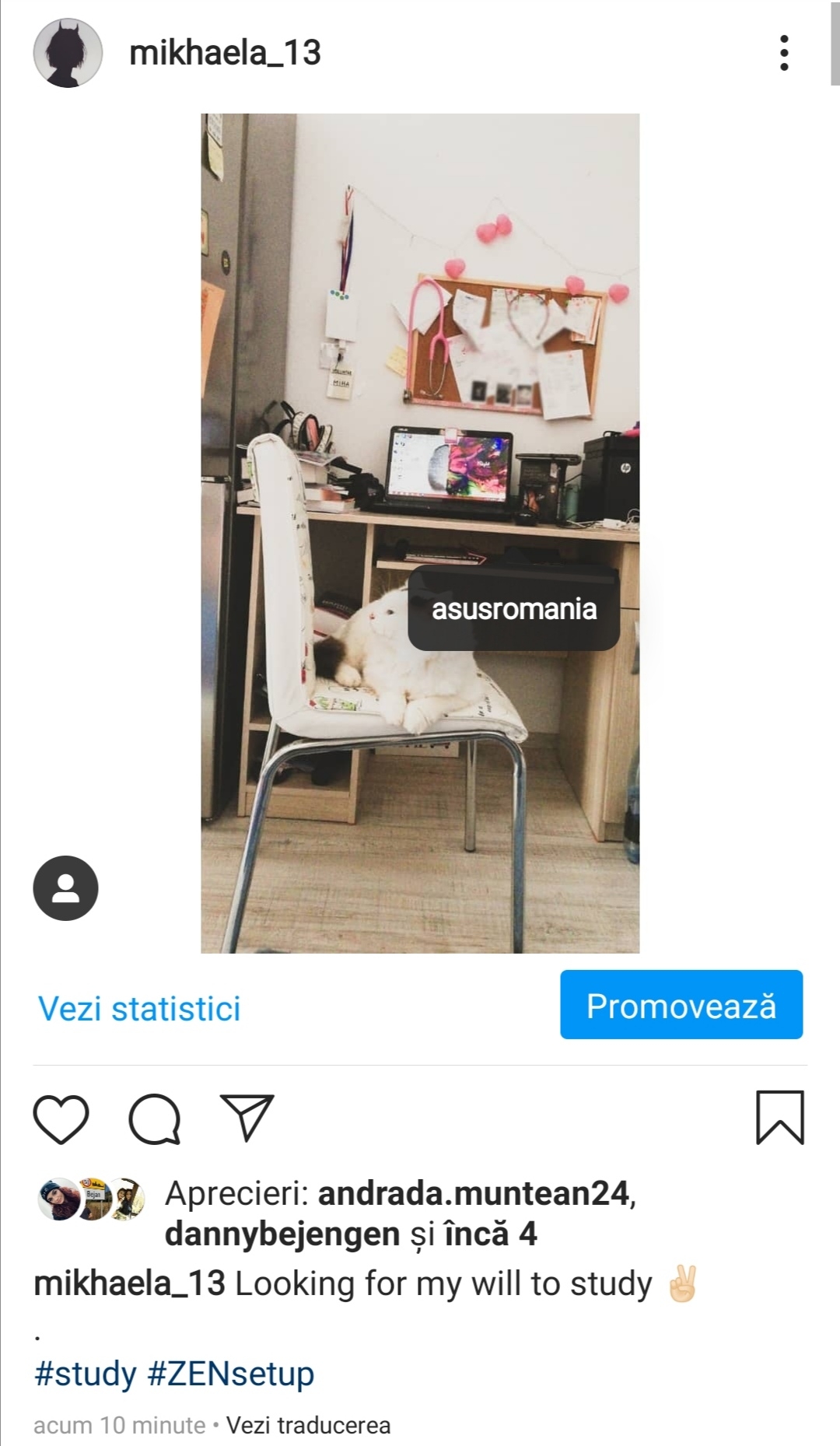Open mikhaela_13 profile from header
This screenshot has height=1446, width=840.
[225, 53]
